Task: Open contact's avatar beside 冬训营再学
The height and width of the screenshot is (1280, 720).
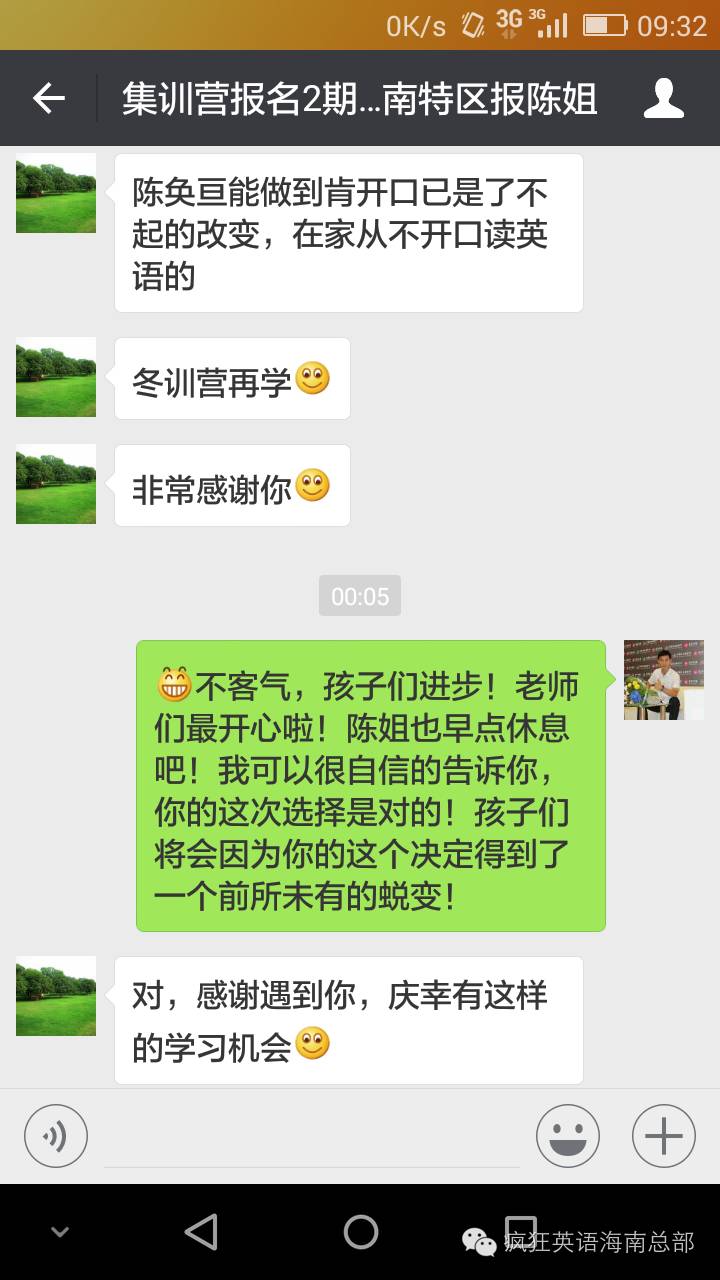Action: (x=56, y=377)
